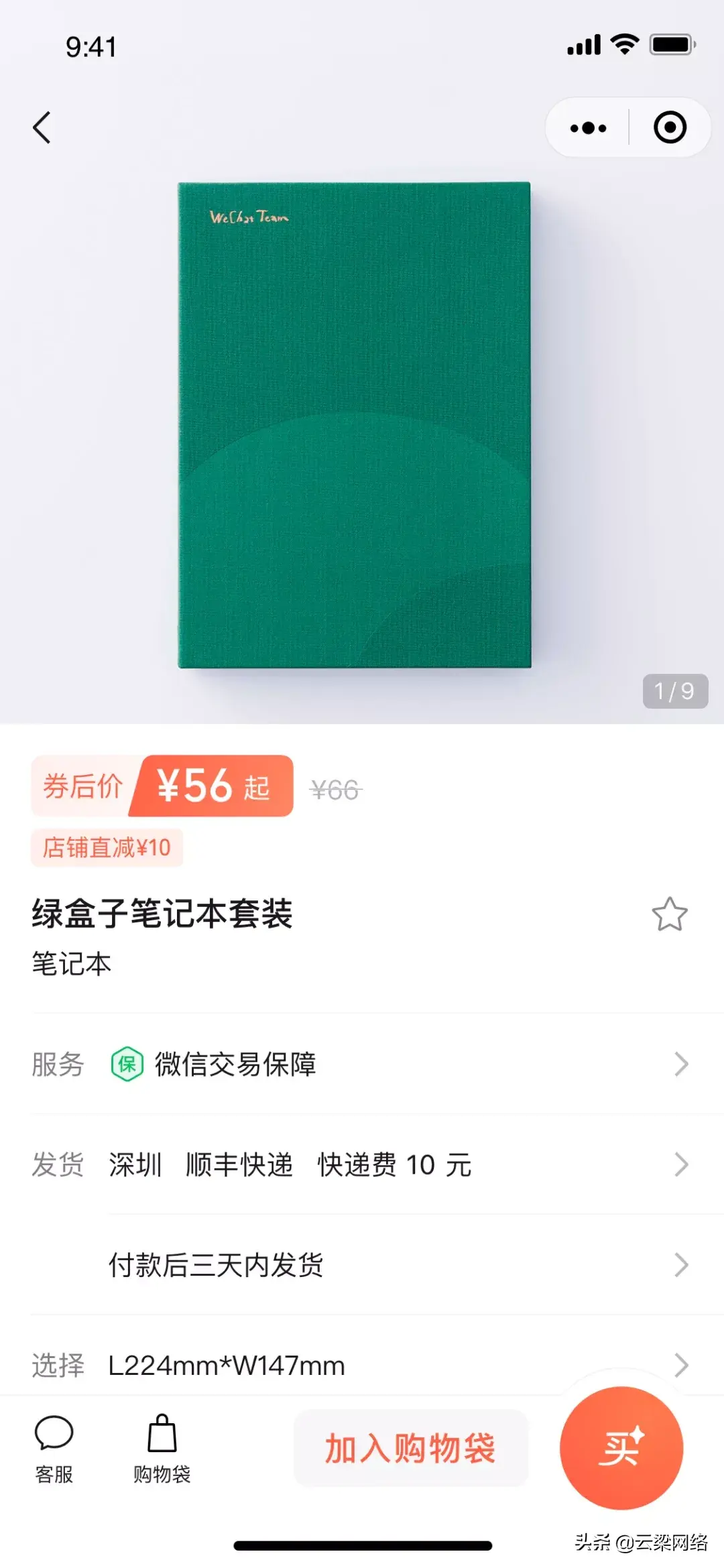Favorite the product with the star icon

click(669, 914)
